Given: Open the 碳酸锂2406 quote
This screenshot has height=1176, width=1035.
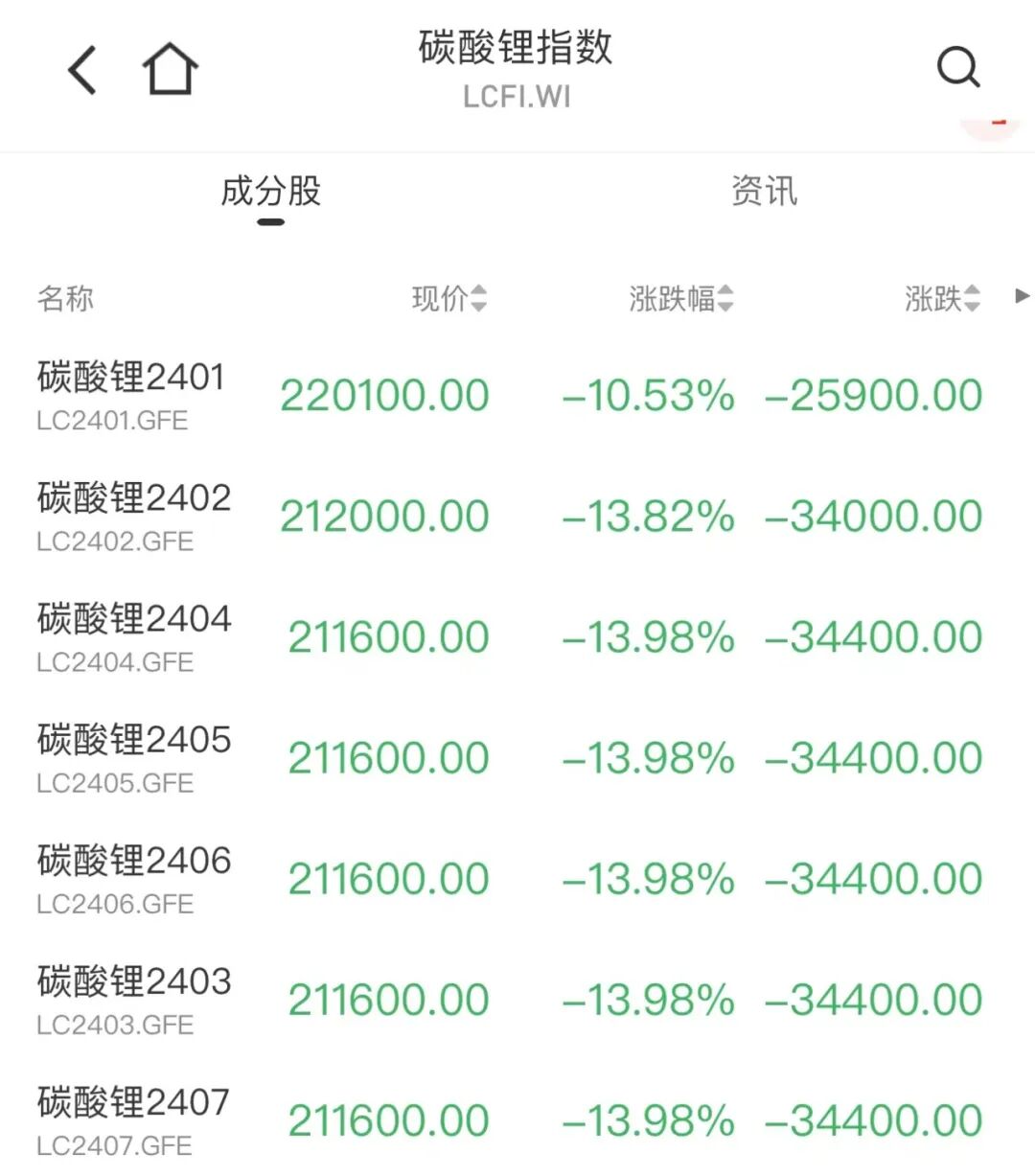Looking at the screenshot, I should click(134, 878).
